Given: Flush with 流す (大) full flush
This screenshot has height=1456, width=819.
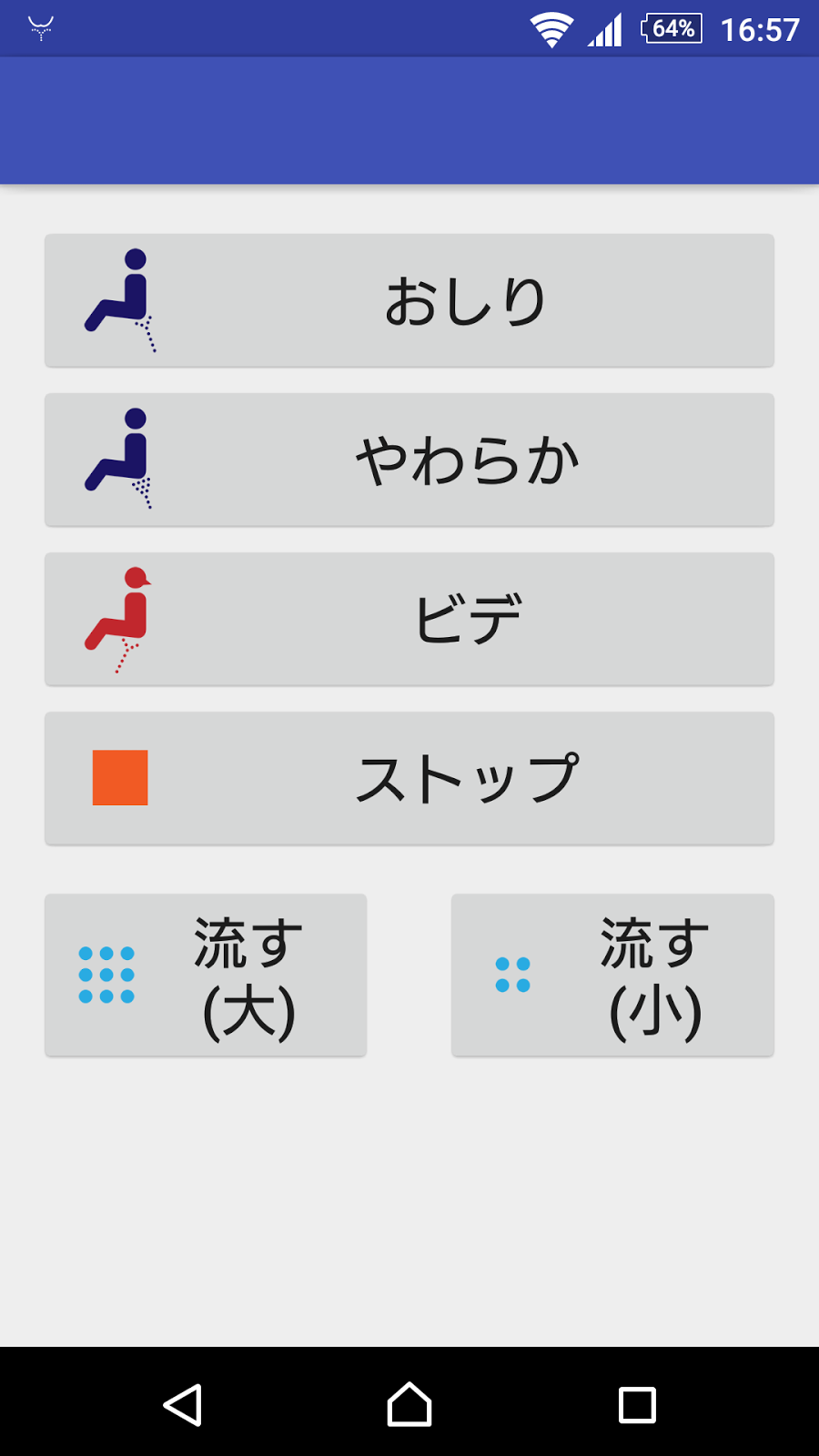Looking at the screenshot, I should [206, 976].
